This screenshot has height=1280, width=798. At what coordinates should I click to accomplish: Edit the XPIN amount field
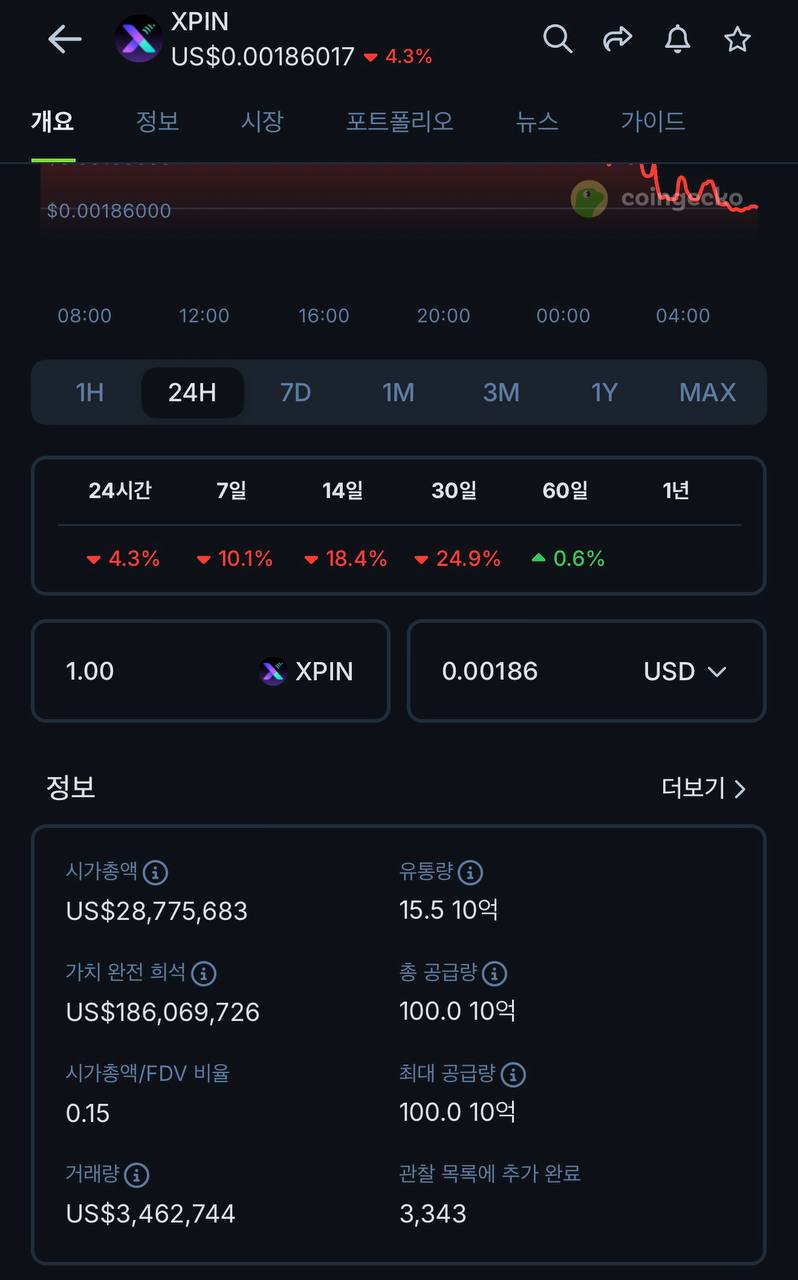(x=150, y=671)
